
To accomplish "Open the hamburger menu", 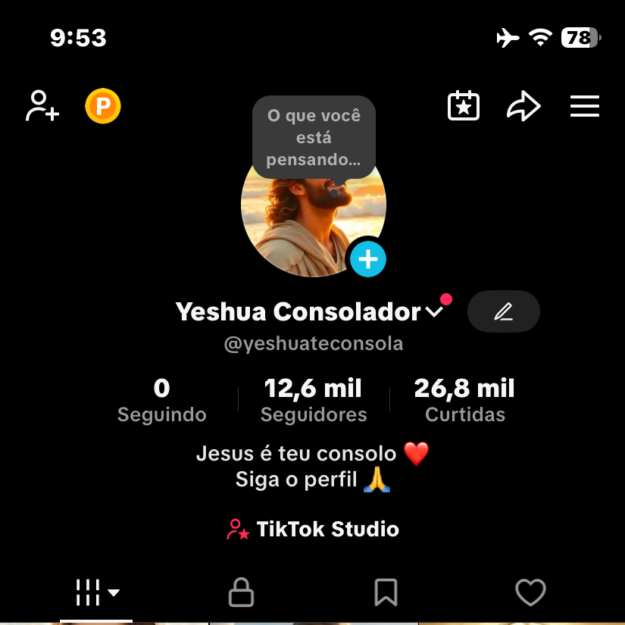I will (585, 106).
